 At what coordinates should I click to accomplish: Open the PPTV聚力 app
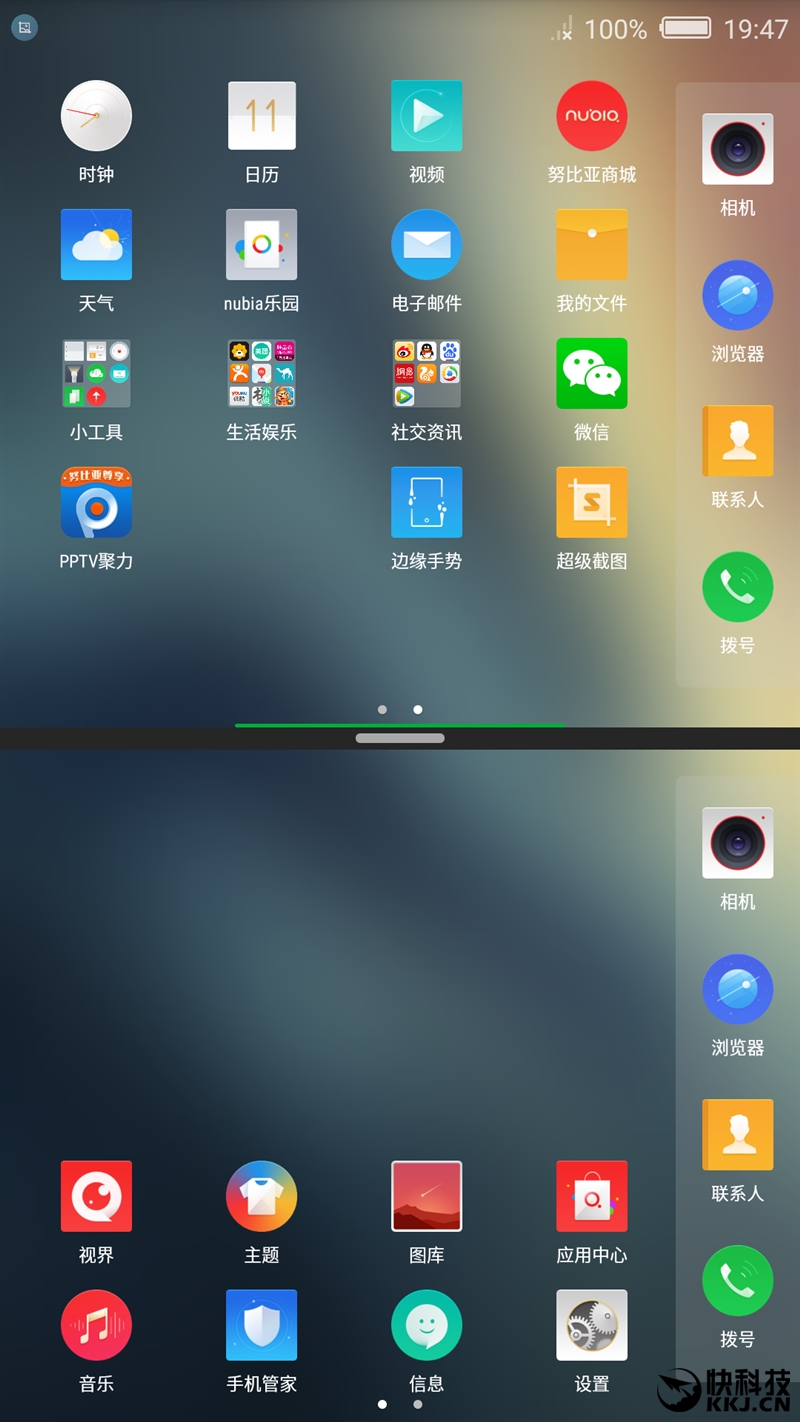(x=96, y=503)
